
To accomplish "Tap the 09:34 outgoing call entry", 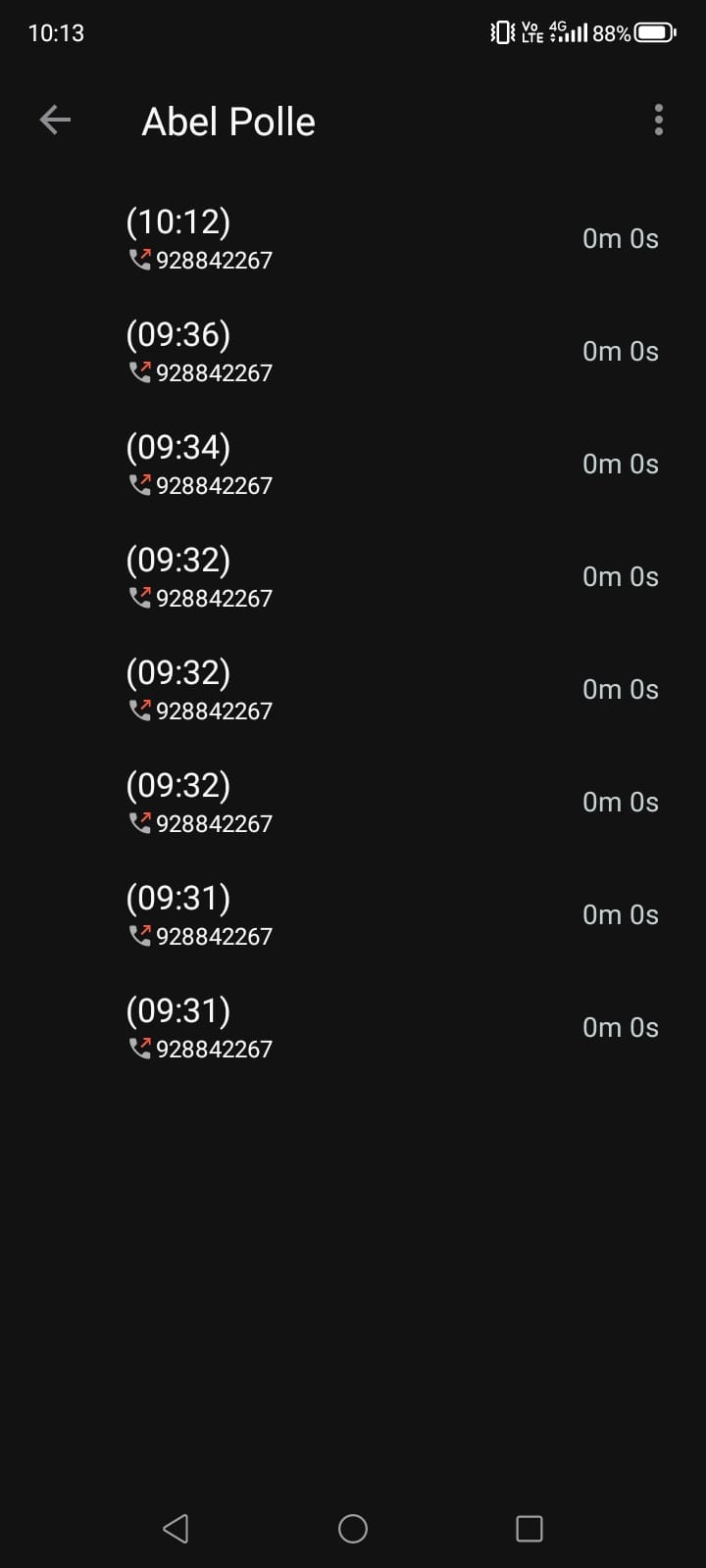I will [353, 465].
